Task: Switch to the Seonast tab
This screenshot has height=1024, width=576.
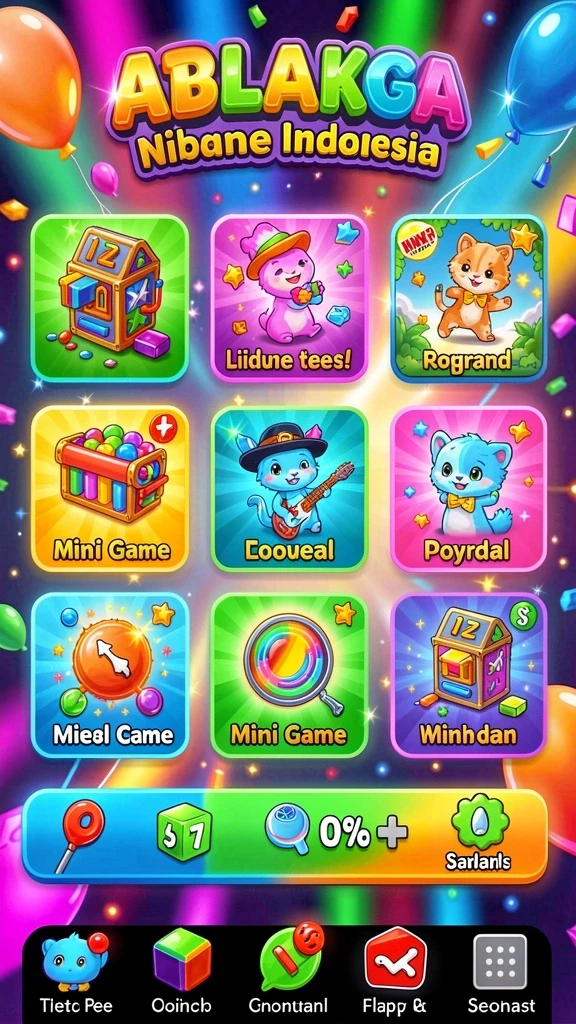Action: tap(501, 973)
